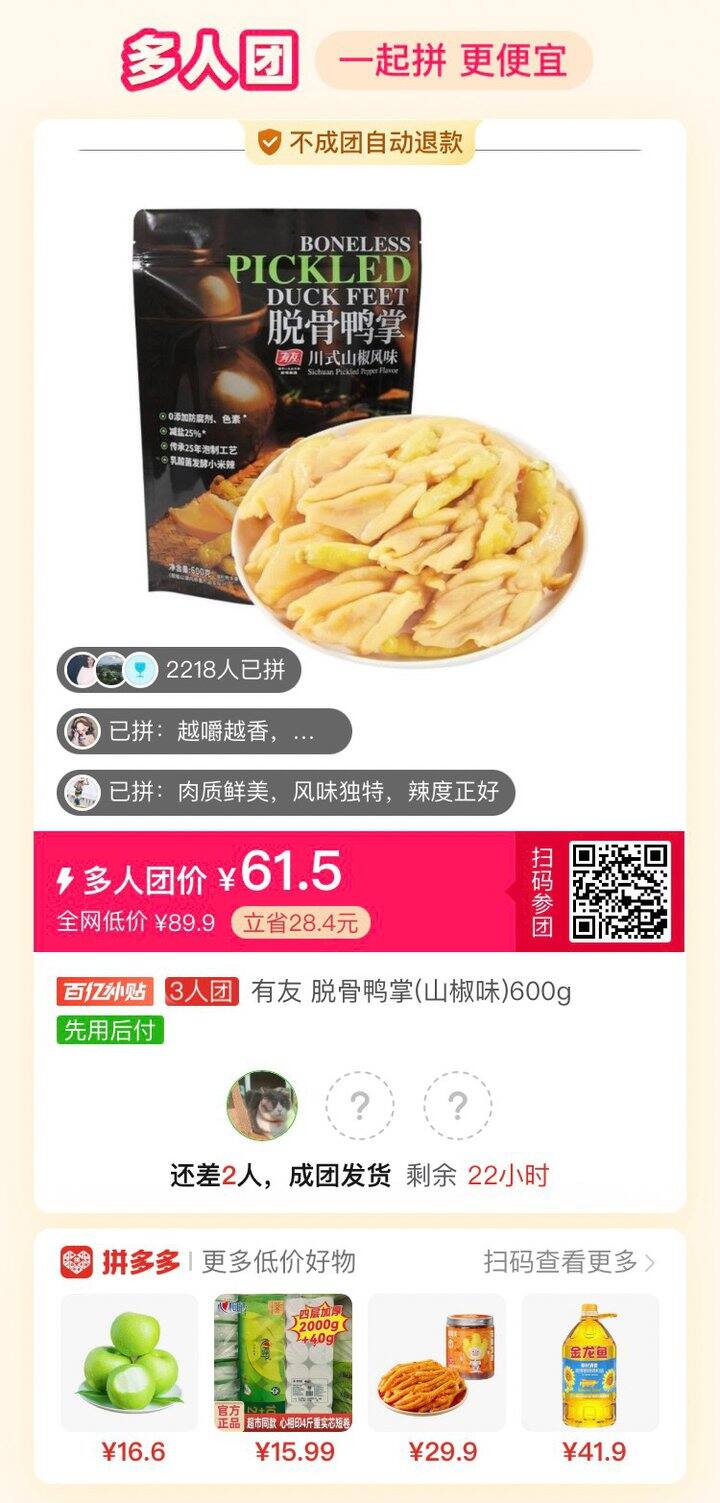The width and height of the screenshot is (720, 1503).
Task: Select the first empty question-mark participant slot
Action: (360, 1104)
